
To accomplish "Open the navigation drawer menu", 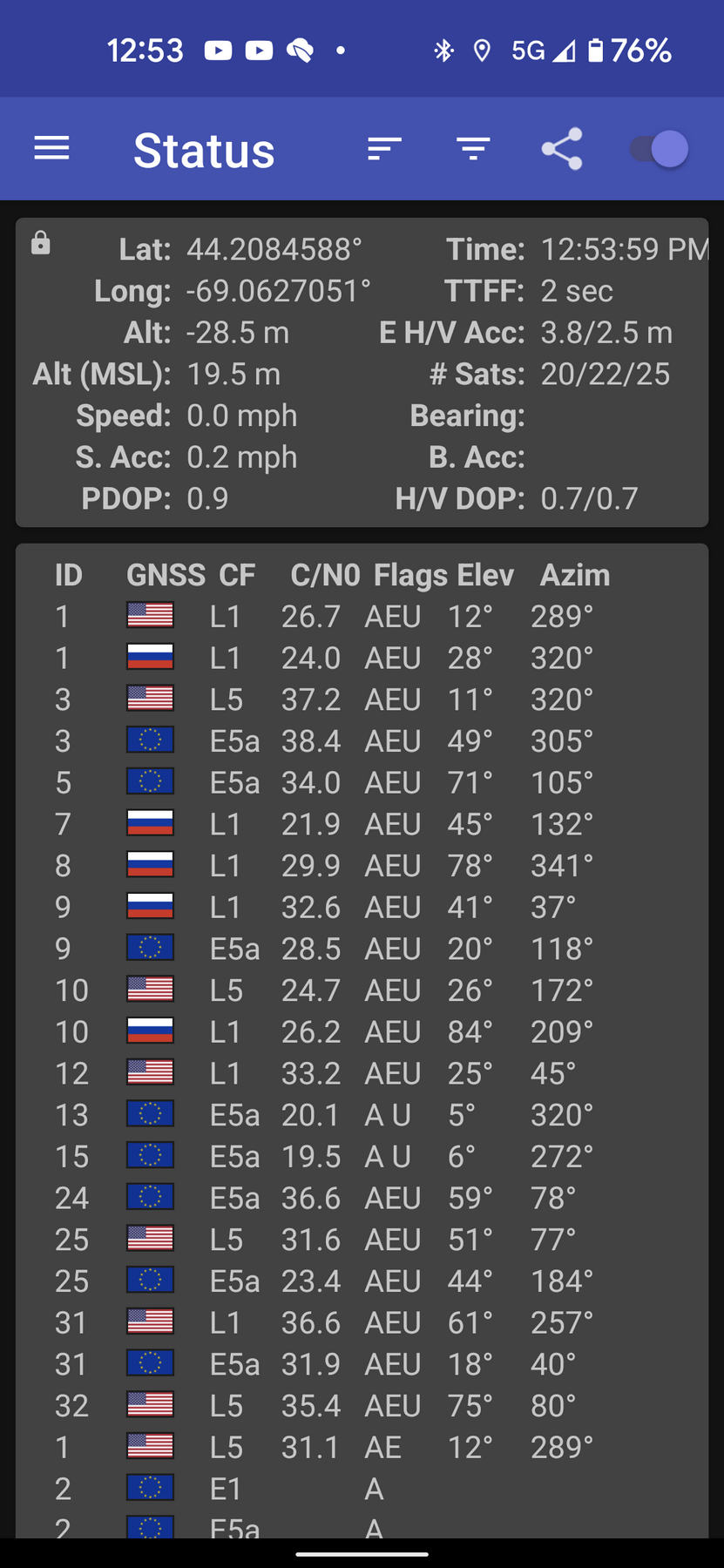I will click(x=51, y=149).
